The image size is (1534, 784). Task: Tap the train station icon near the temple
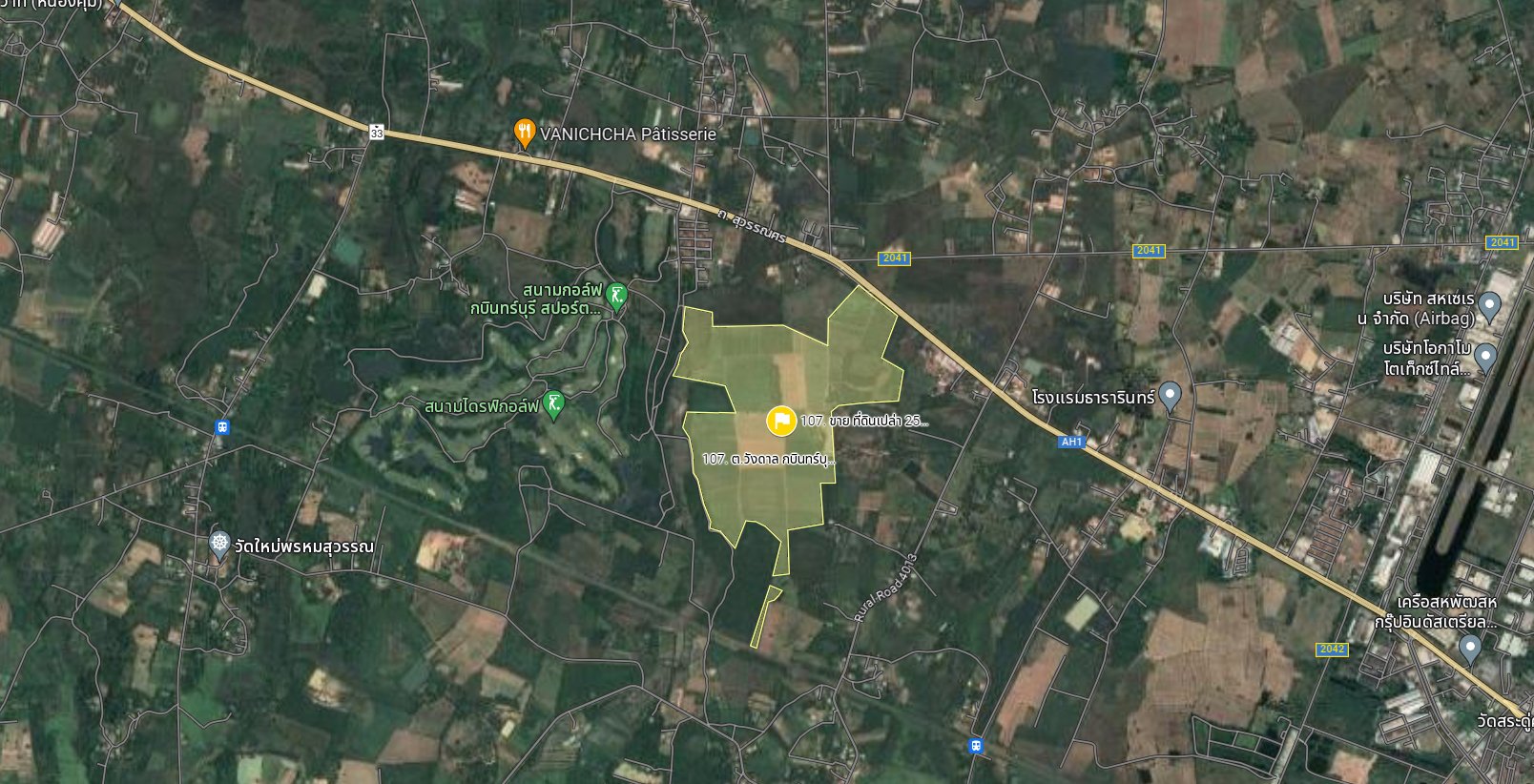tap(222, 427)
